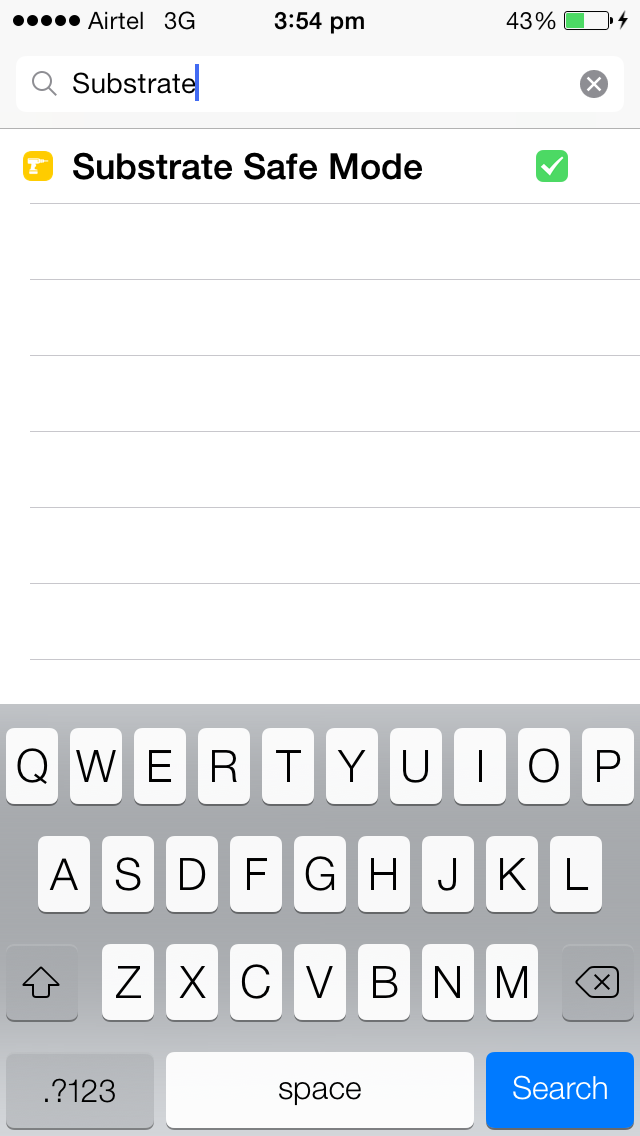This screenshot has height=1136, width=640.
Task: Tap the blue Search key
Action: pos(560,1088)
